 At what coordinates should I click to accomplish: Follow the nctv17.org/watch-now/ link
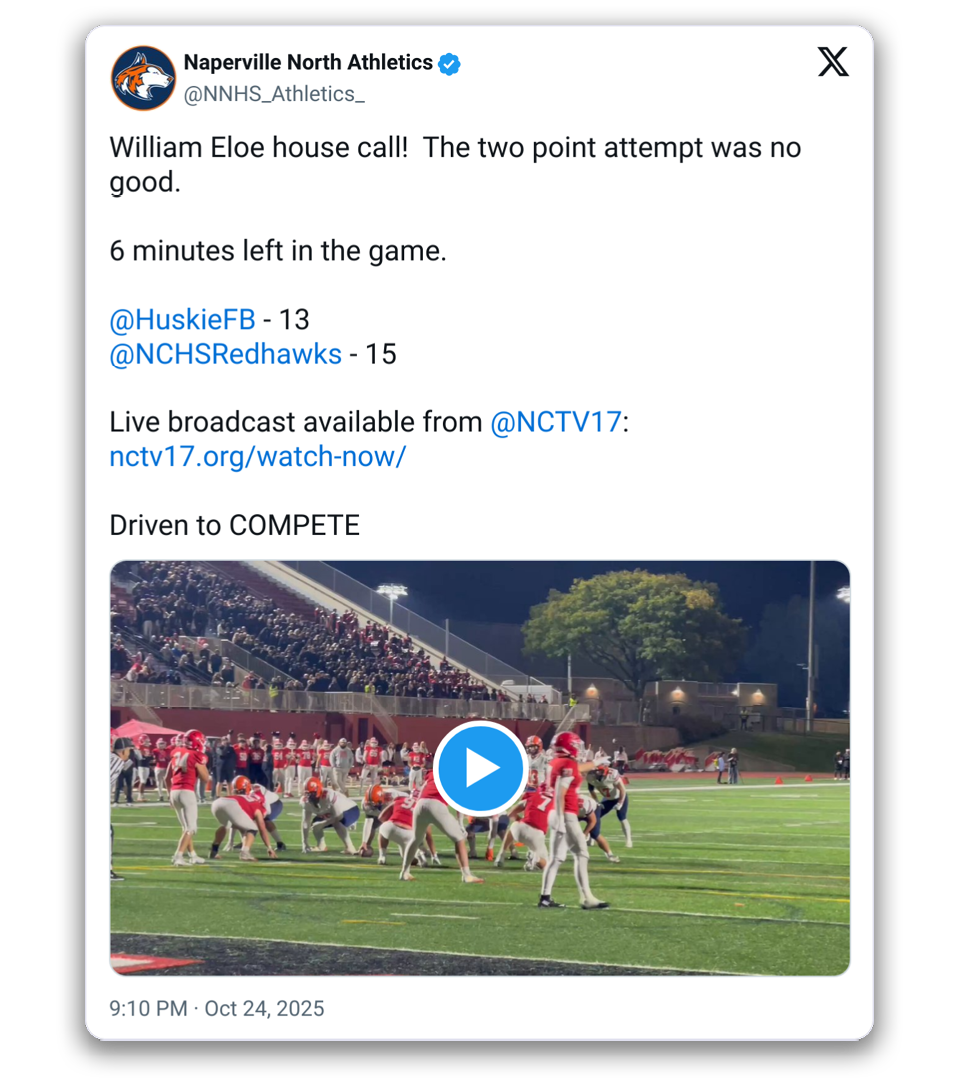pyautogui.click(x=257, y=457)
